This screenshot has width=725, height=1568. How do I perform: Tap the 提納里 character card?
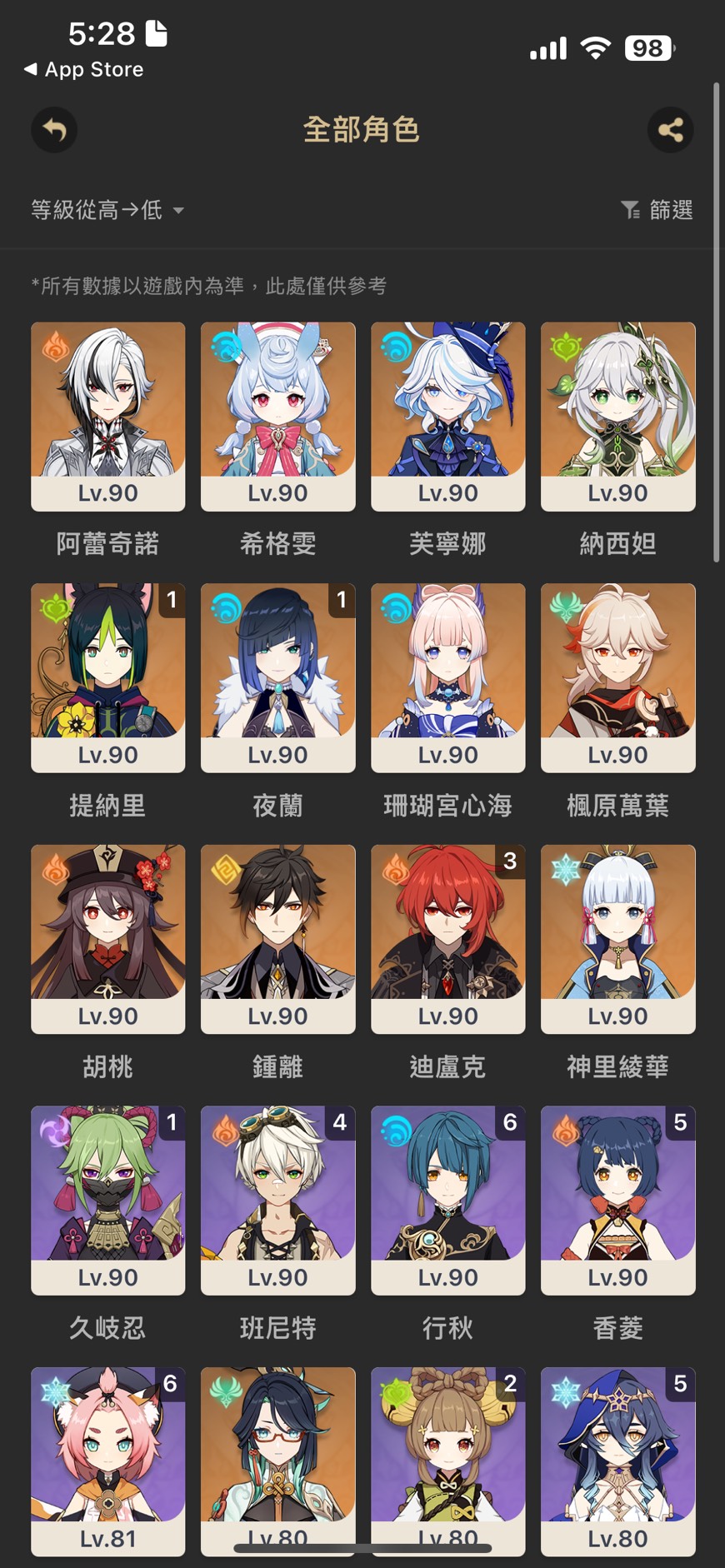(107, 677)
